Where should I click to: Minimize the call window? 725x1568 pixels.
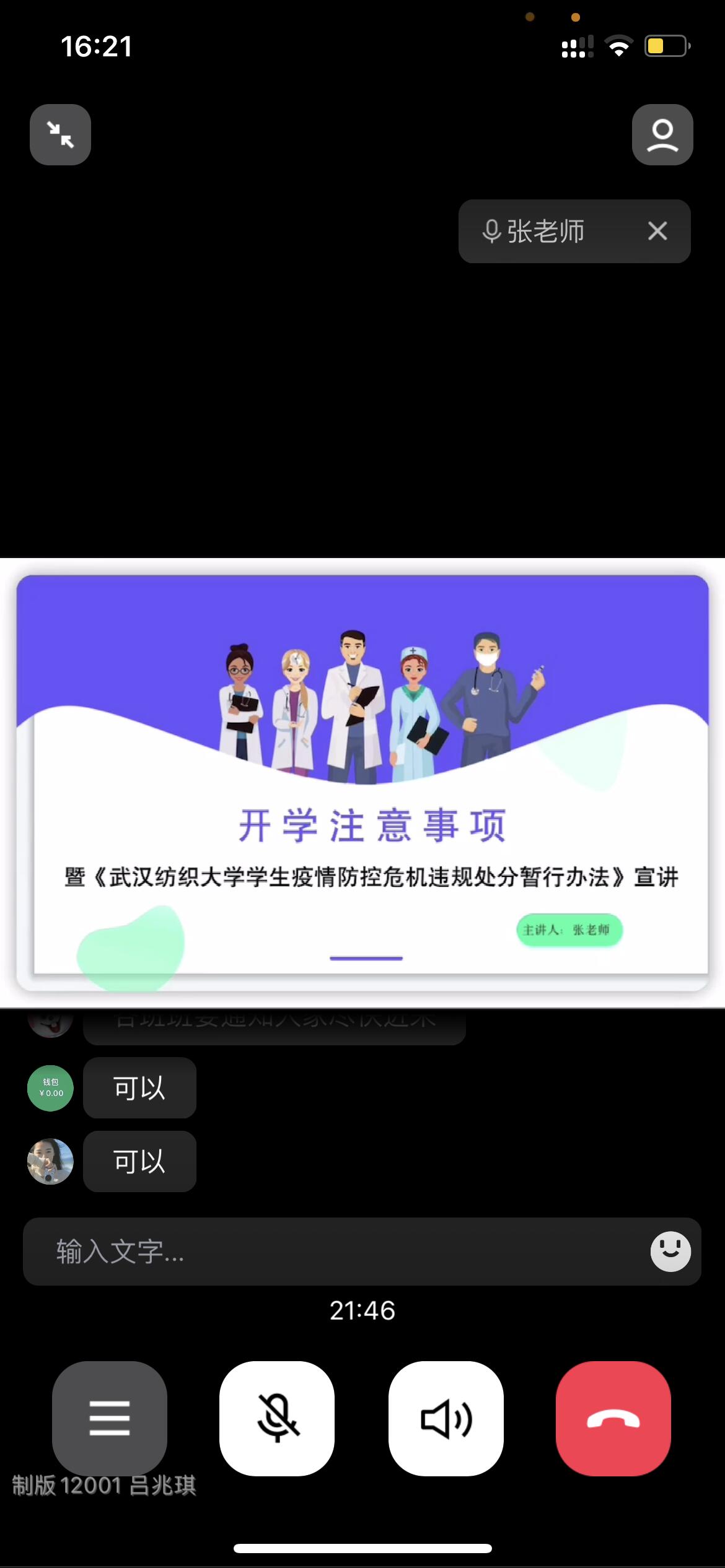tap(60, 134)
